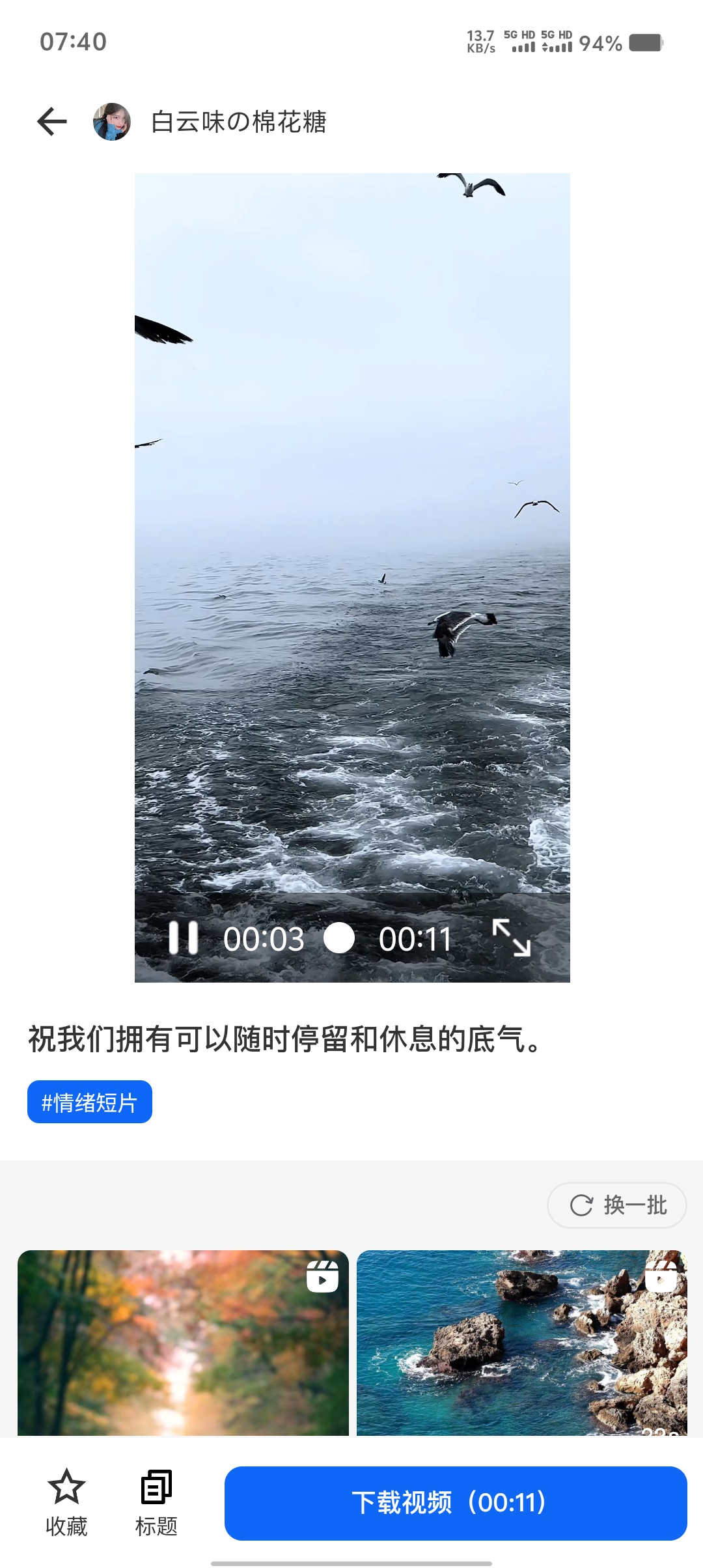Open 白云味の棉花糖's profile avatar
Screen dimensions: 703x1568
112,122
